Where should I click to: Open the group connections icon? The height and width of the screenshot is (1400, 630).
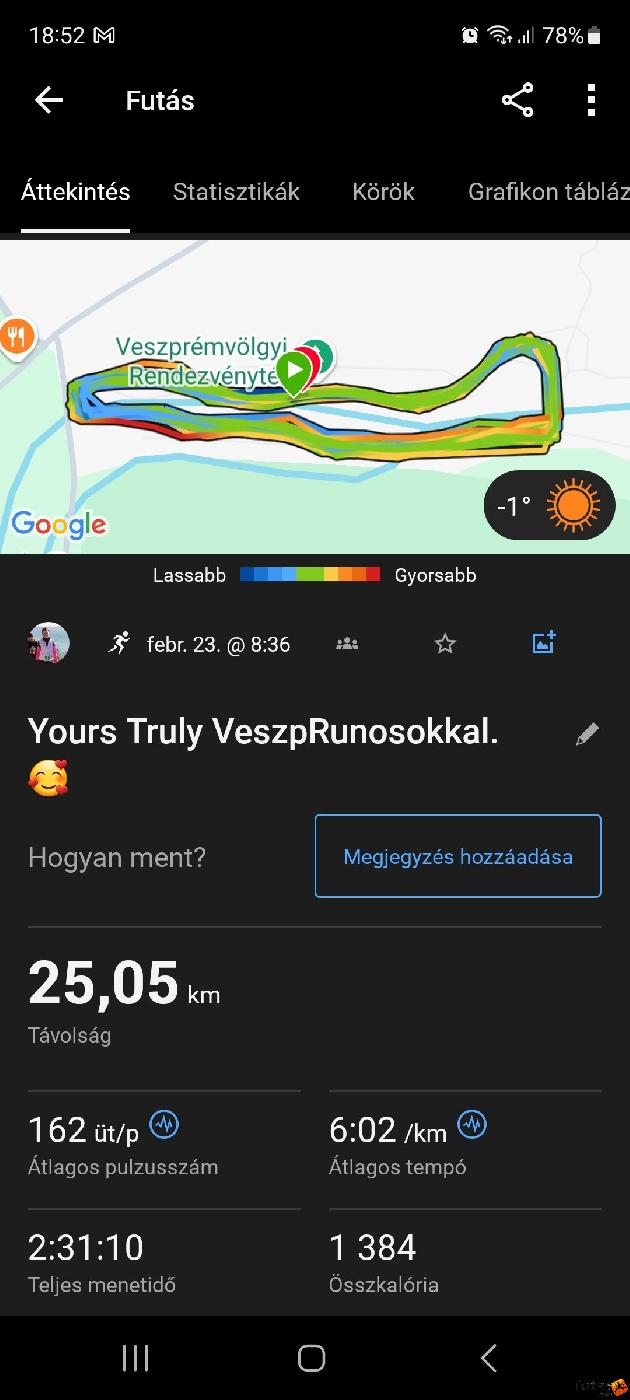347,644
